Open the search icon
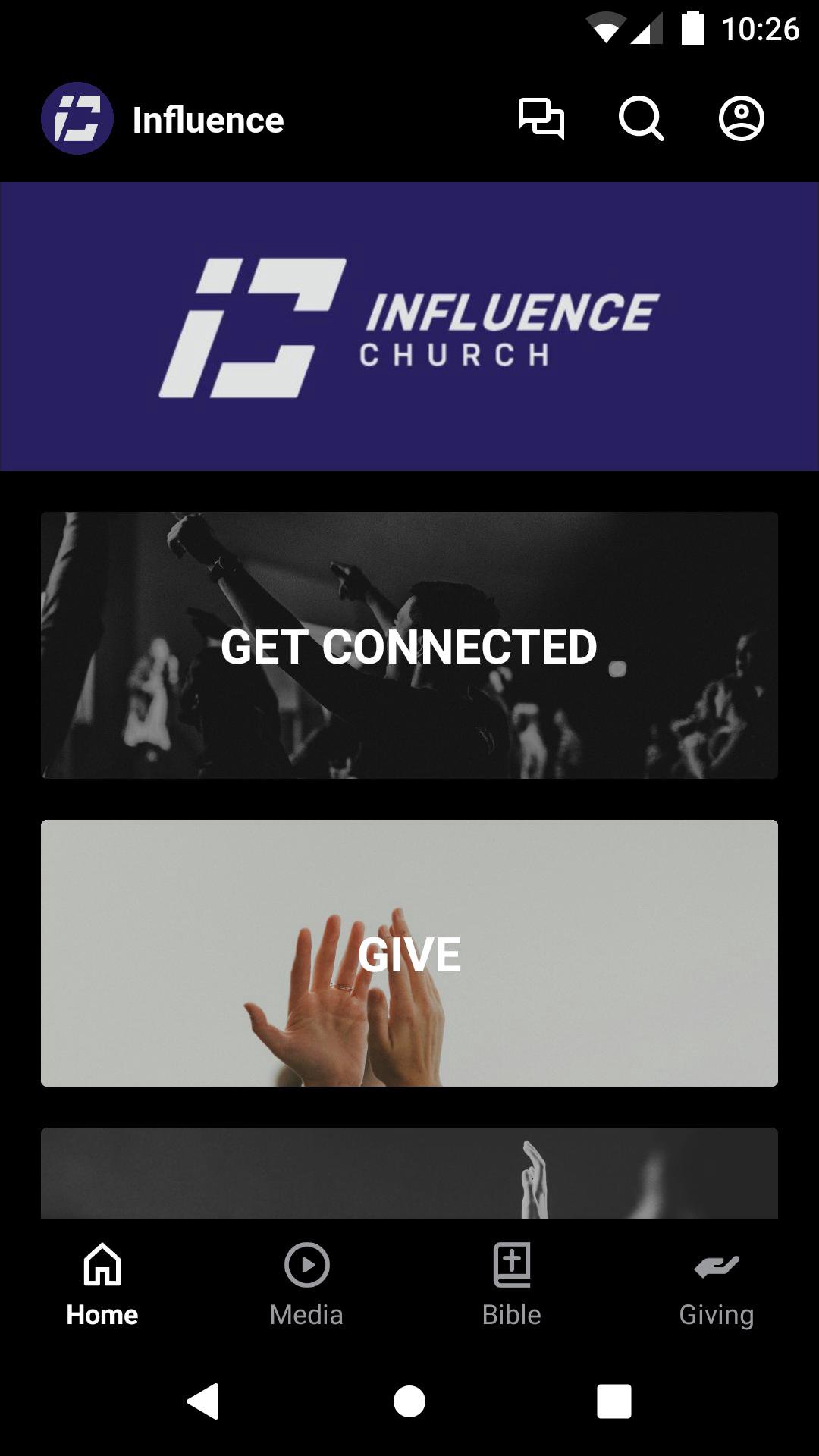This screenshot has height=1456, width=819. (x=641, y=119)
